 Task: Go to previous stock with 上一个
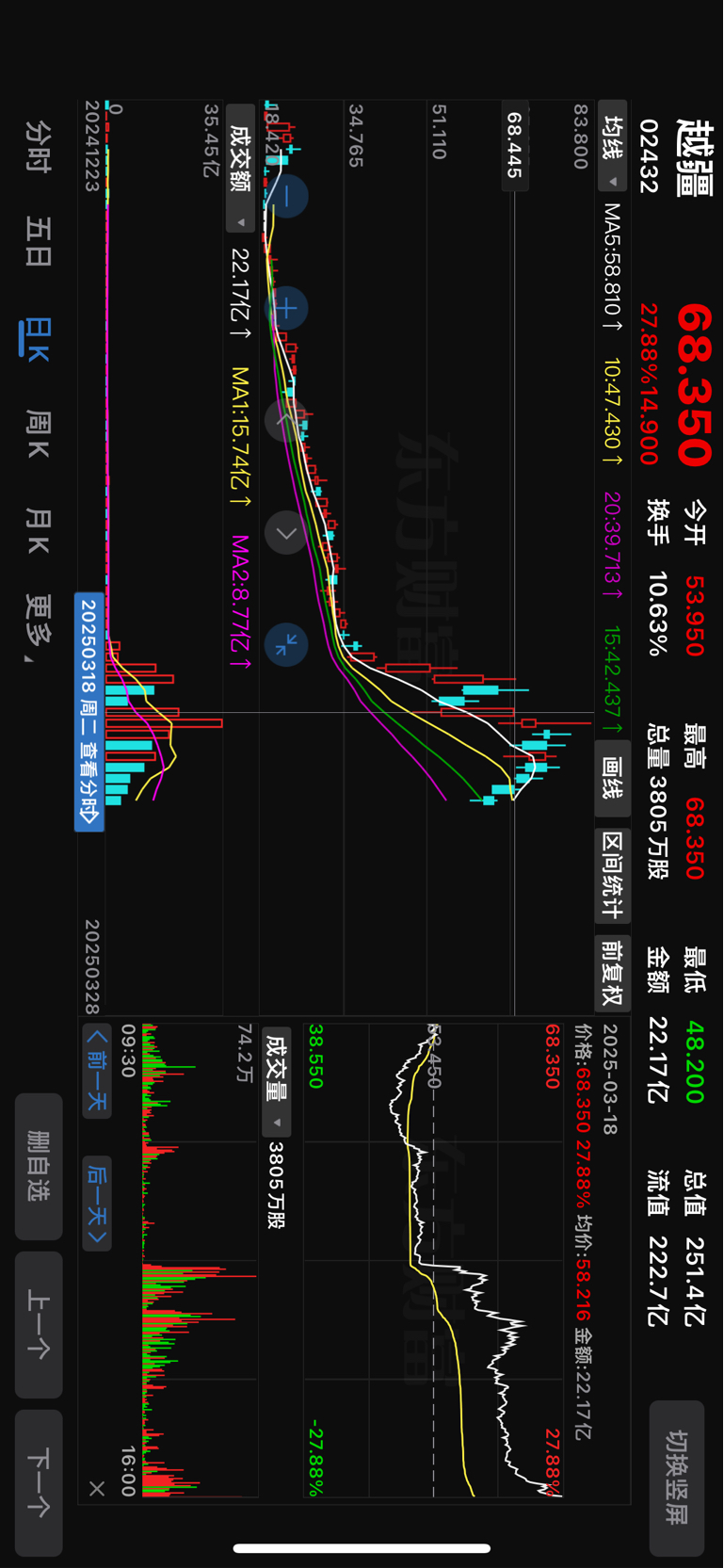coord(39,1324)
